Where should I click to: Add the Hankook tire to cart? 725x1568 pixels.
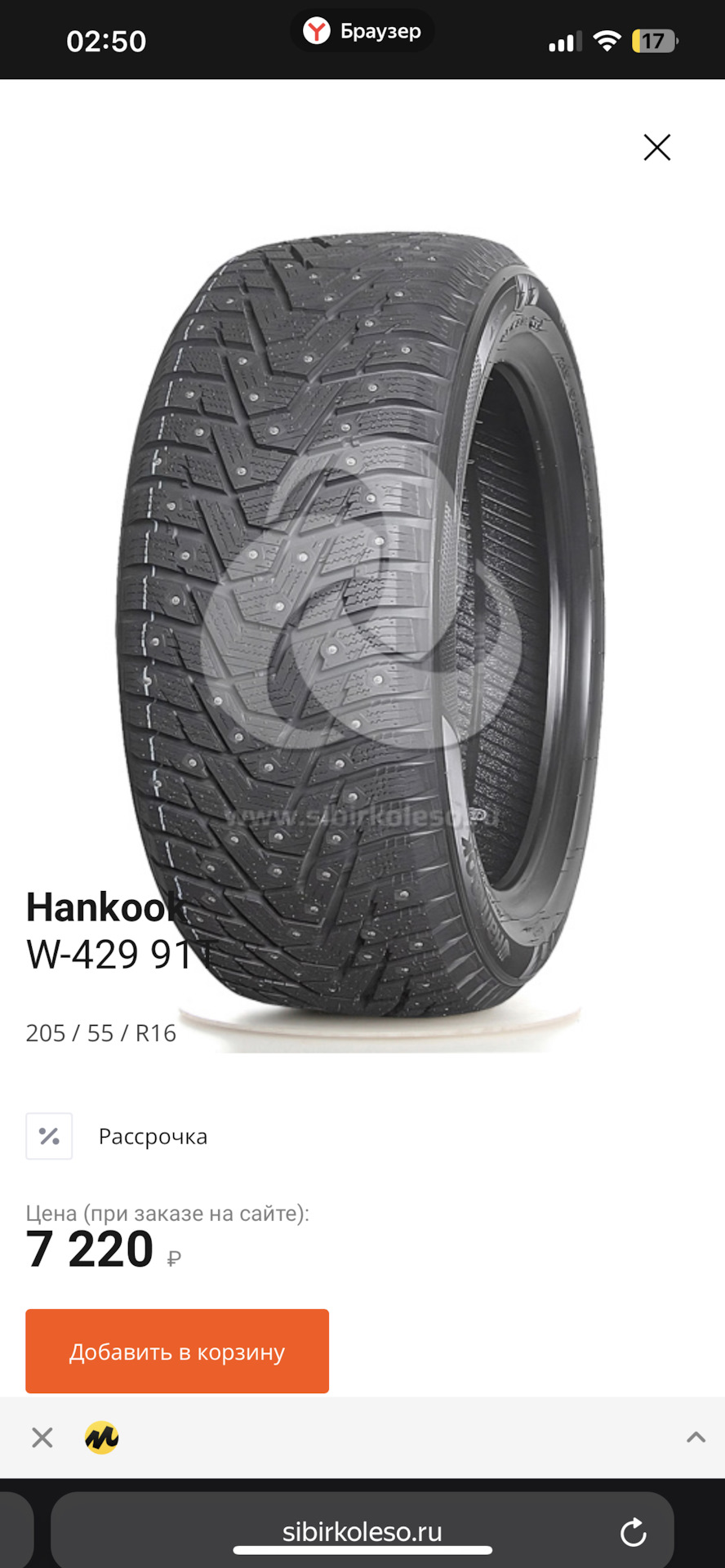coord(177,1351)
